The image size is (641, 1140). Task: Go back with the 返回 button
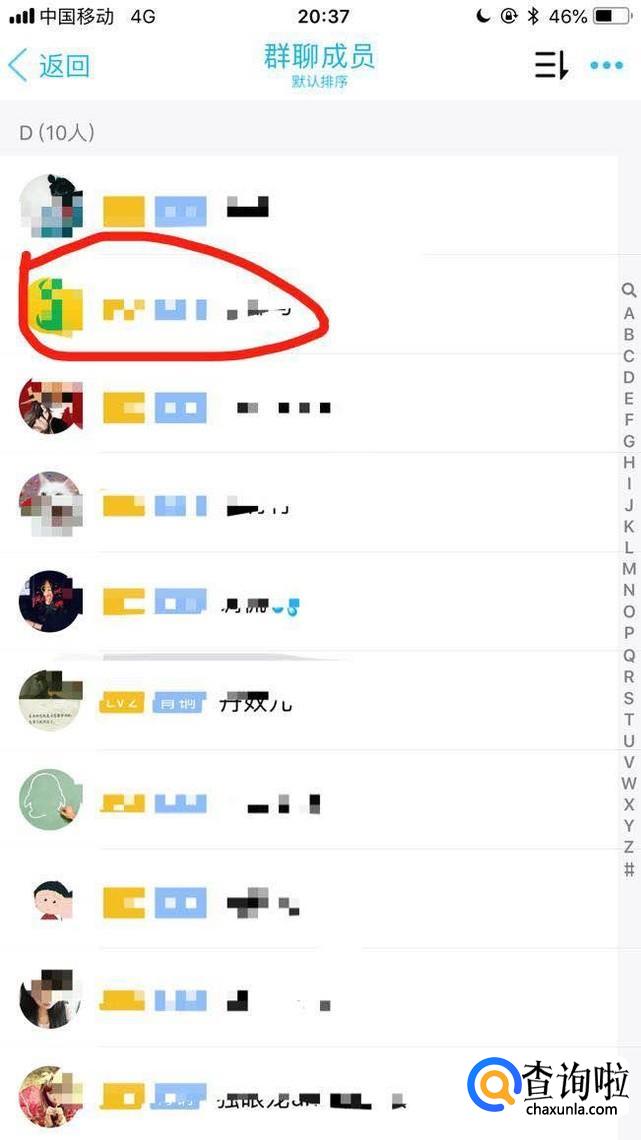click(48, 66)
